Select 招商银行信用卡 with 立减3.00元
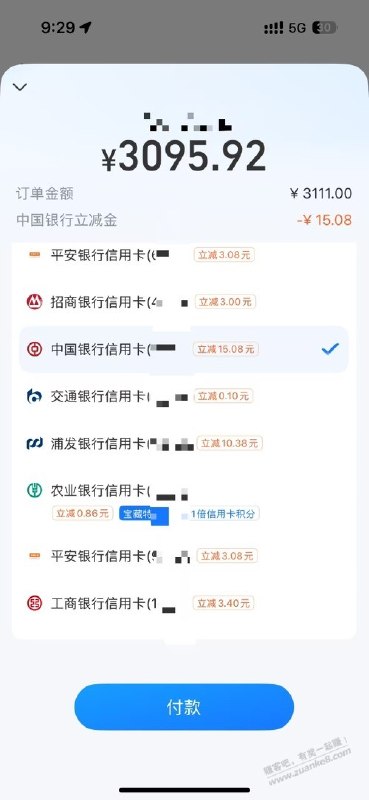This screenshot has width=369, height=800. 184,302
